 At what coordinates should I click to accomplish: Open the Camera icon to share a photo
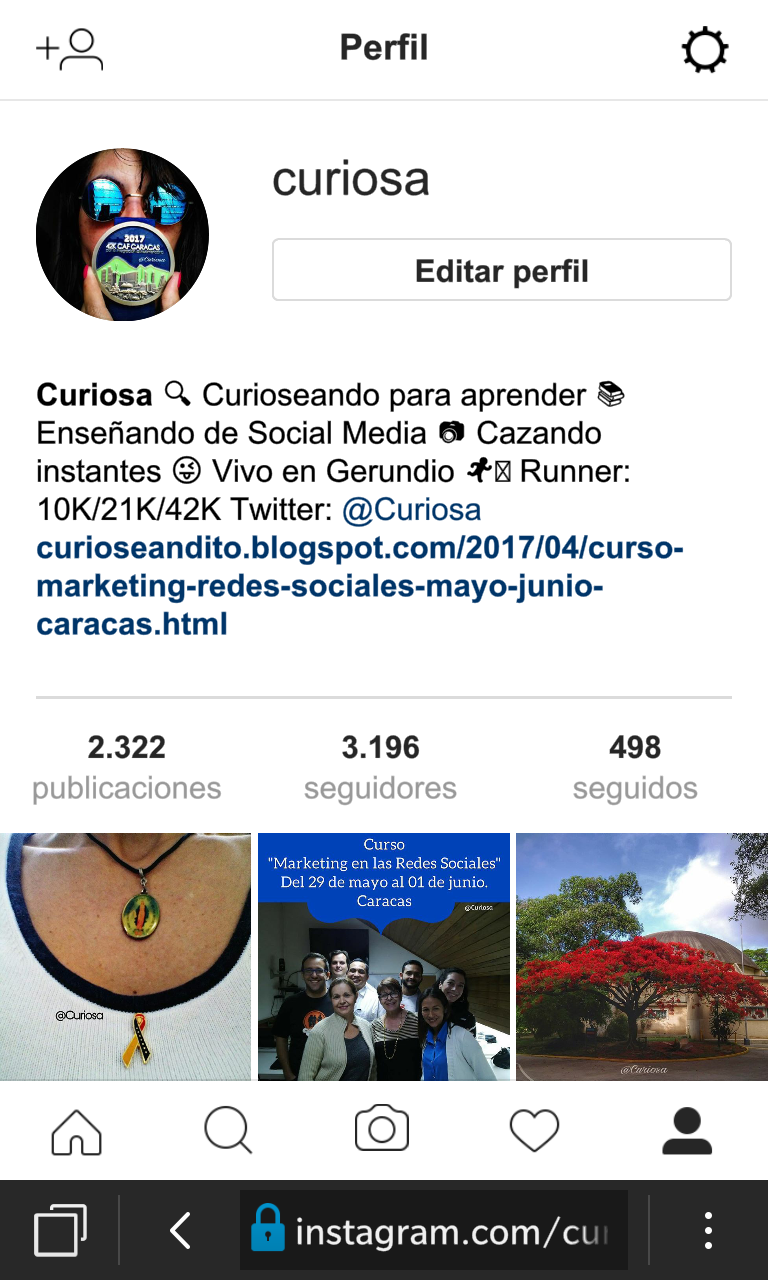pyautogui.click(x=382, y=1130)
